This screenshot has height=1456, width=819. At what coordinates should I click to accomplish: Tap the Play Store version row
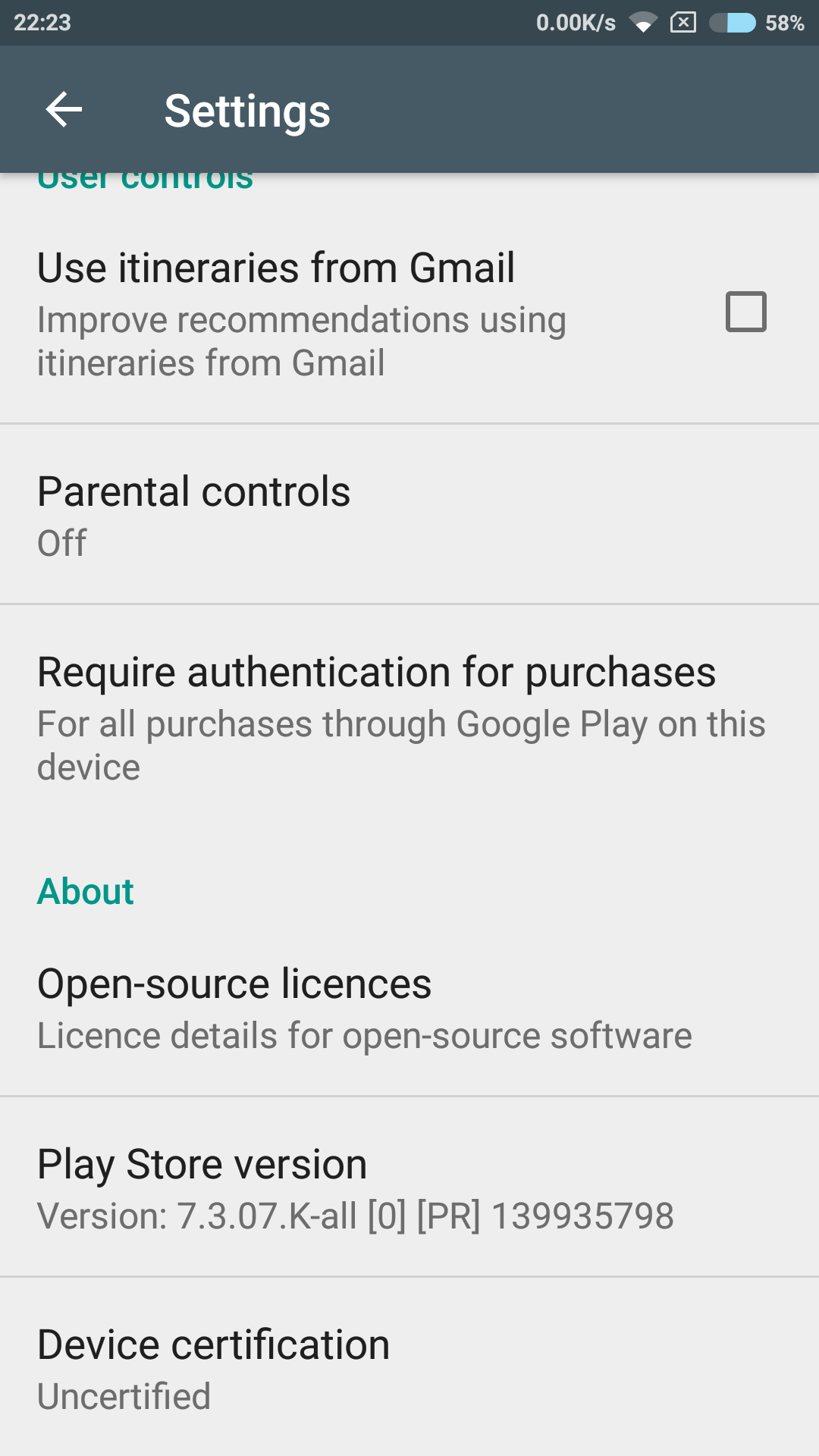click(409, 1188)
